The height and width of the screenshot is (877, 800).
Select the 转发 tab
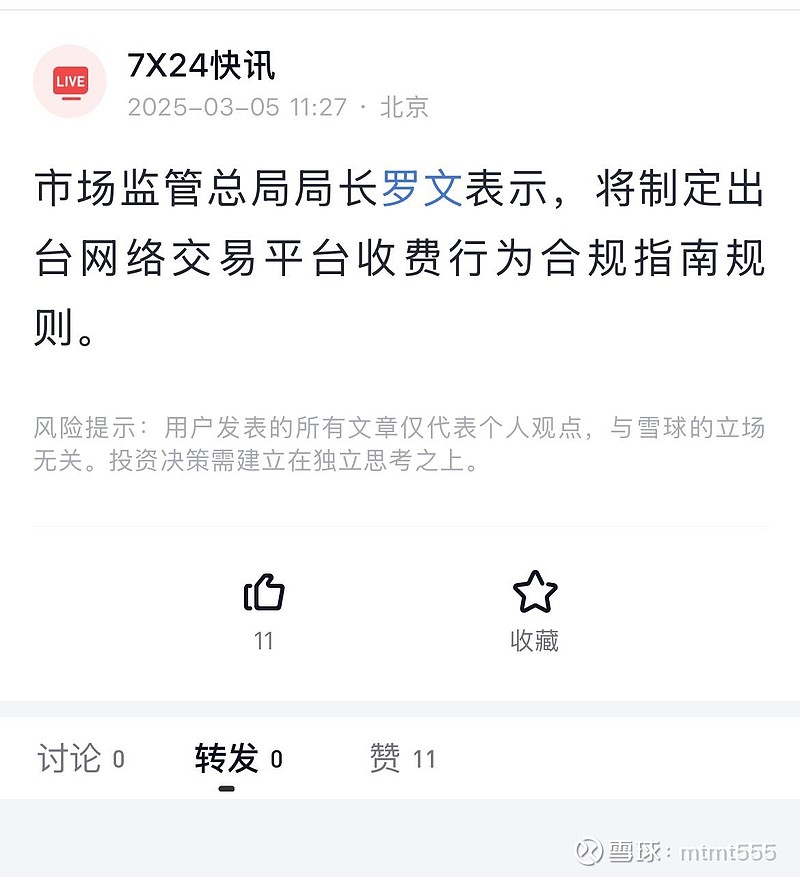224,759
